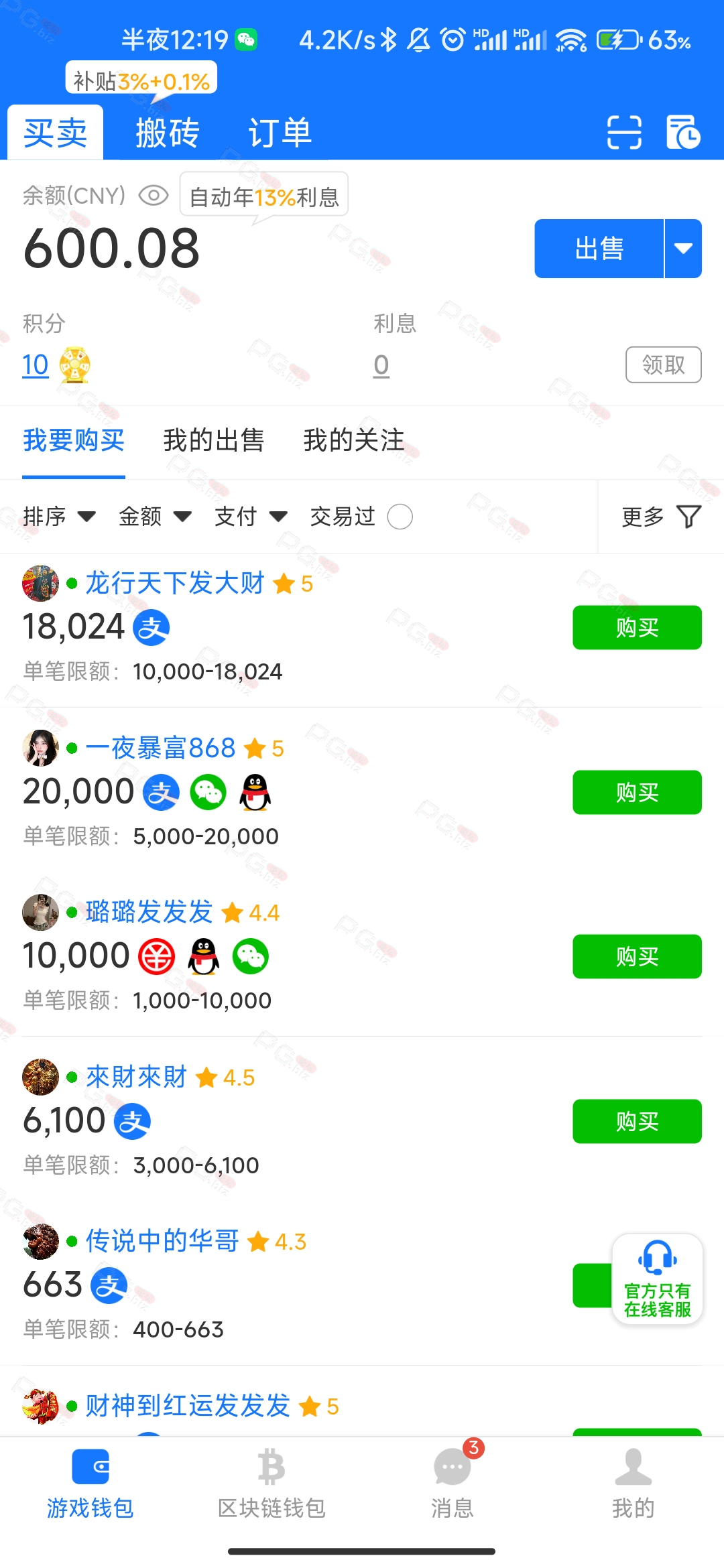Buy from seller 一夜暴富868
Screen dimensions: 724x1568
click(637, 793)
